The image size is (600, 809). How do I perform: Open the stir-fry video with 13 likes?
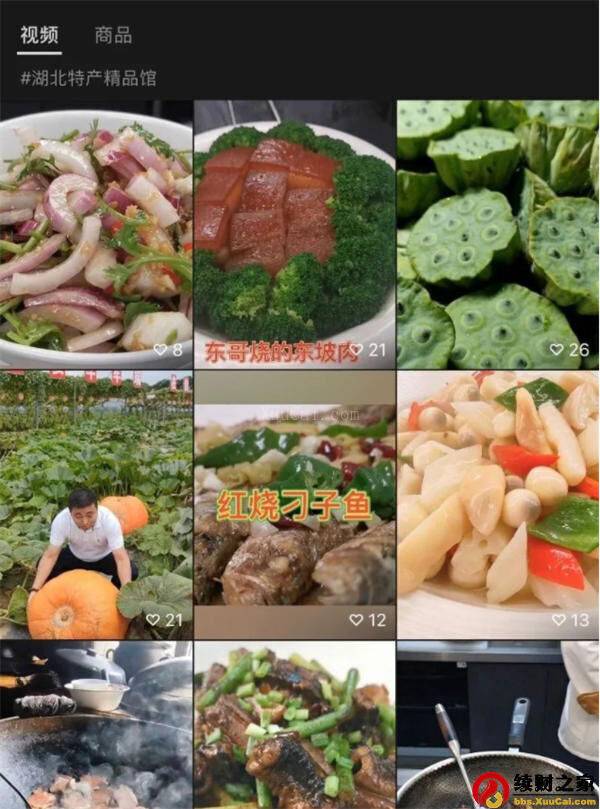click(x=498, y=505)
